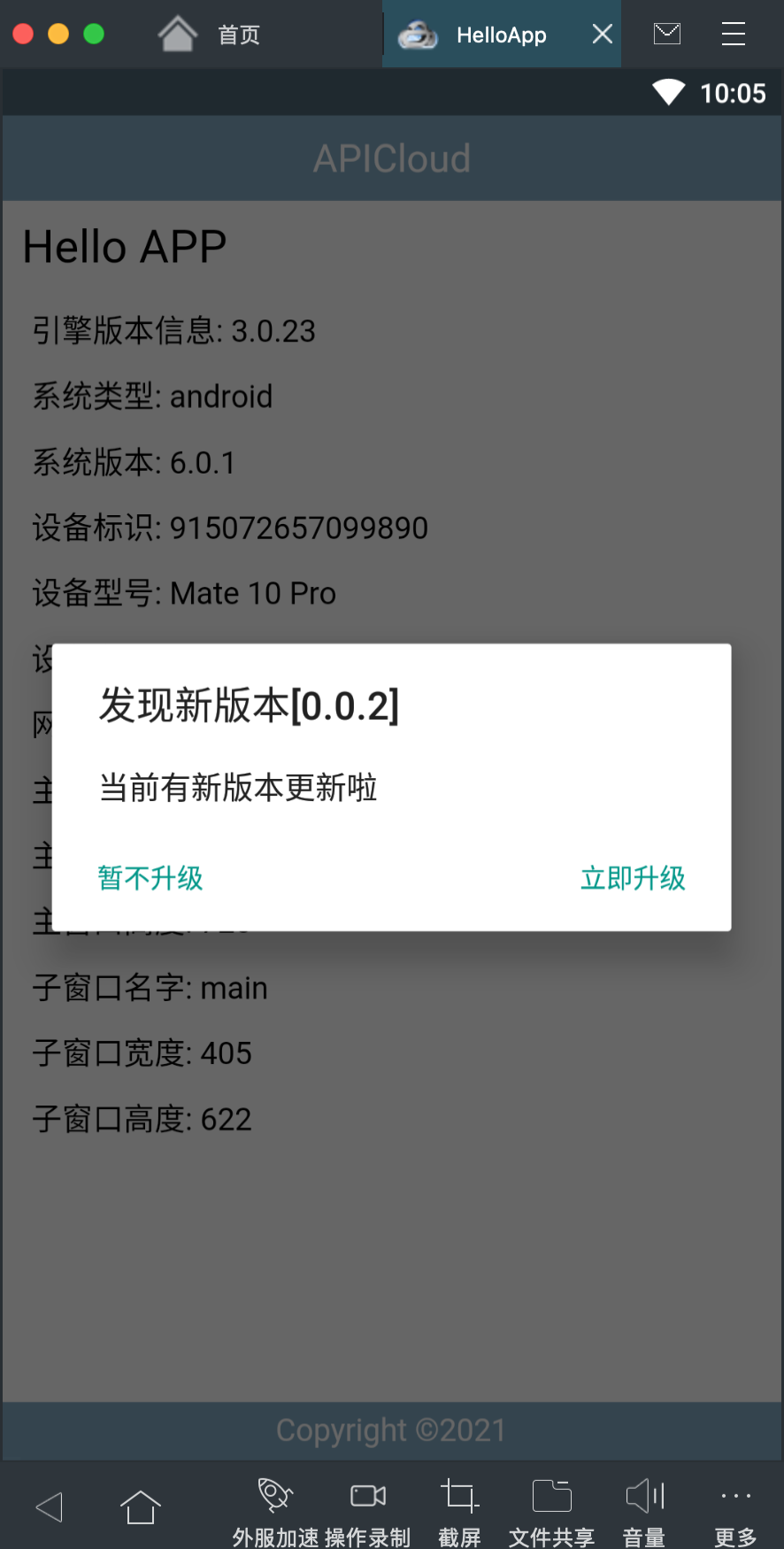
Task: Click the mail envelope icon
Action: 666,34
